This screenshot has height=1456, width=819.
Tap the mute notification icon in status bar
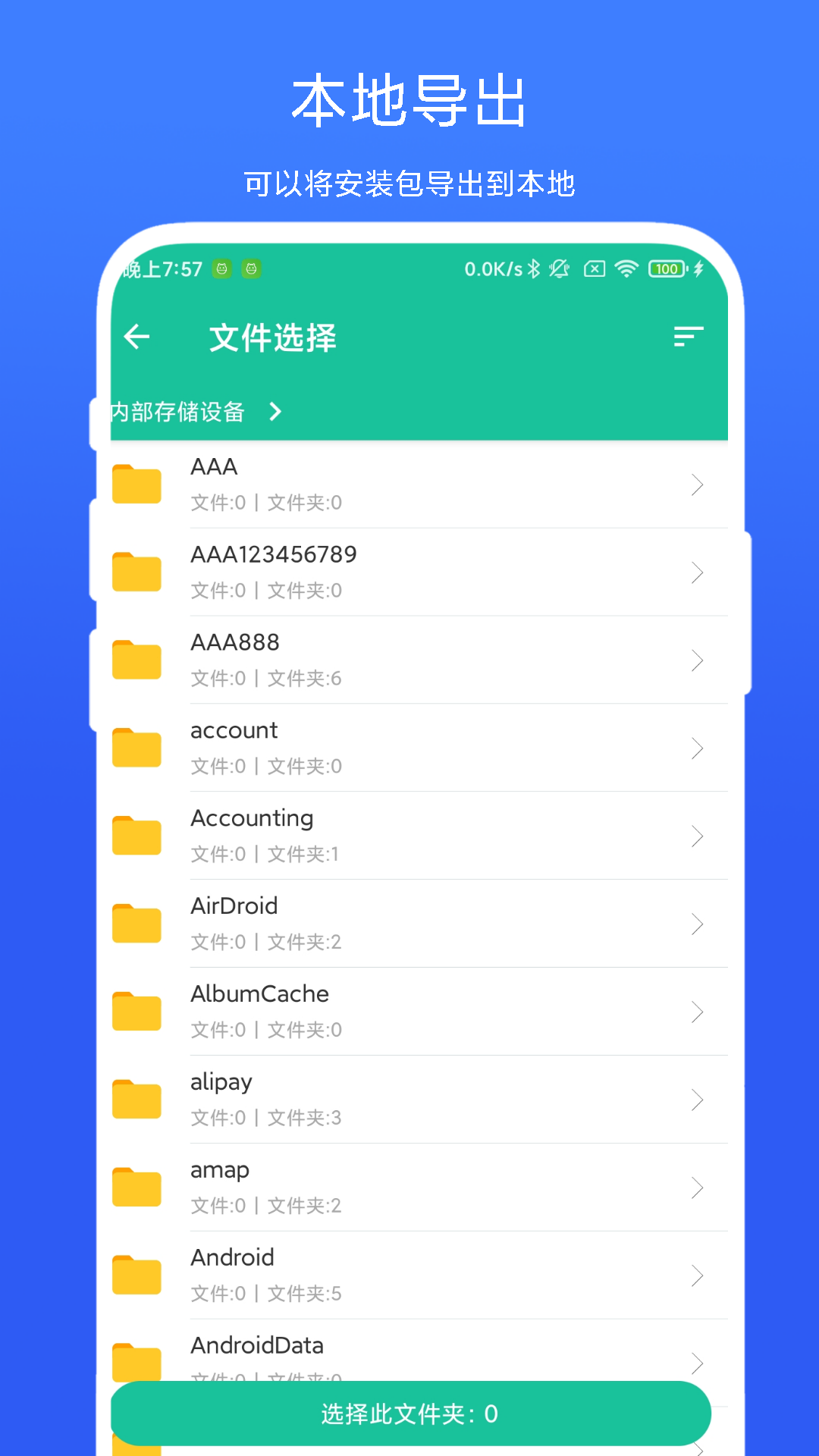tap(559, 268)
